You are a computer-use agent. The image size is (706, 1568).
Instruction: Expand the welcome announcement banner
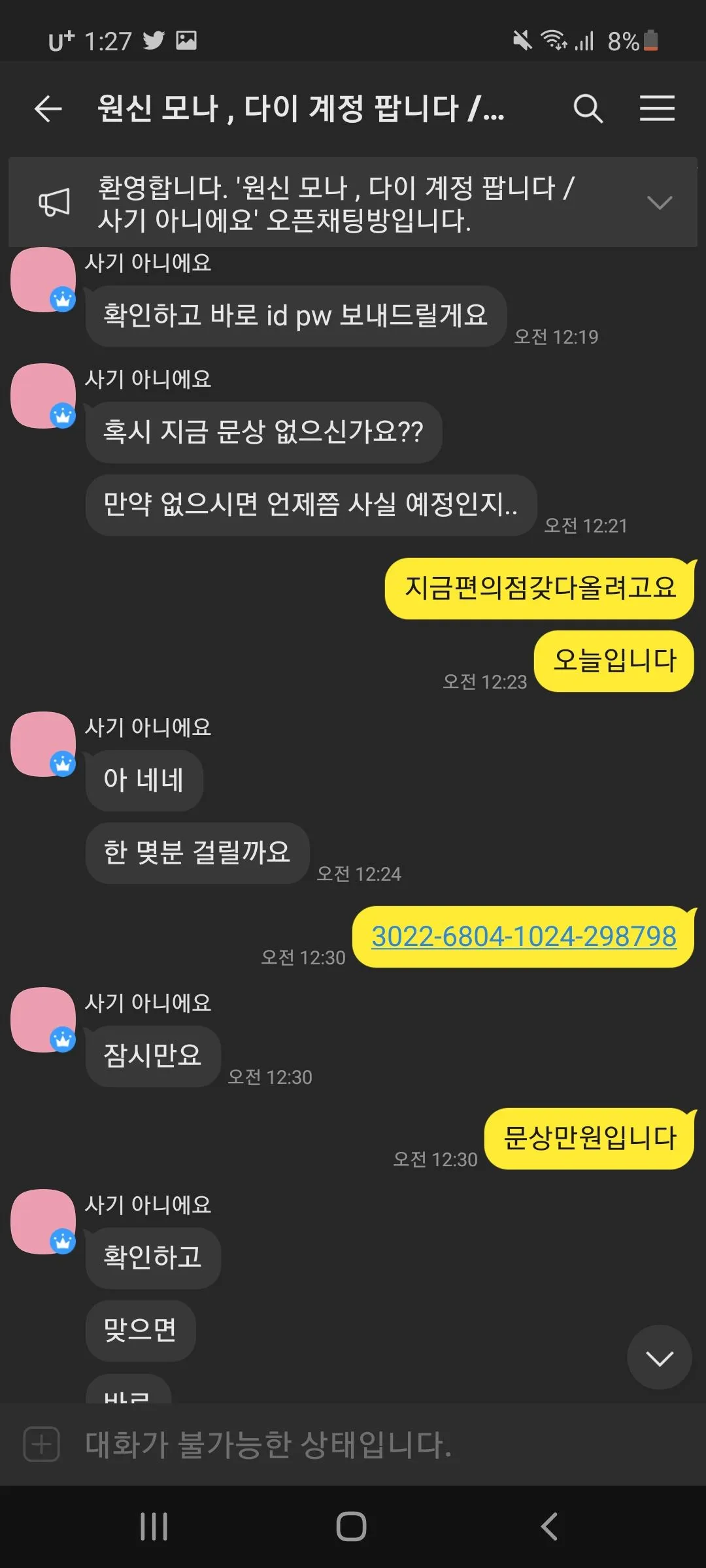click(659, 203)
